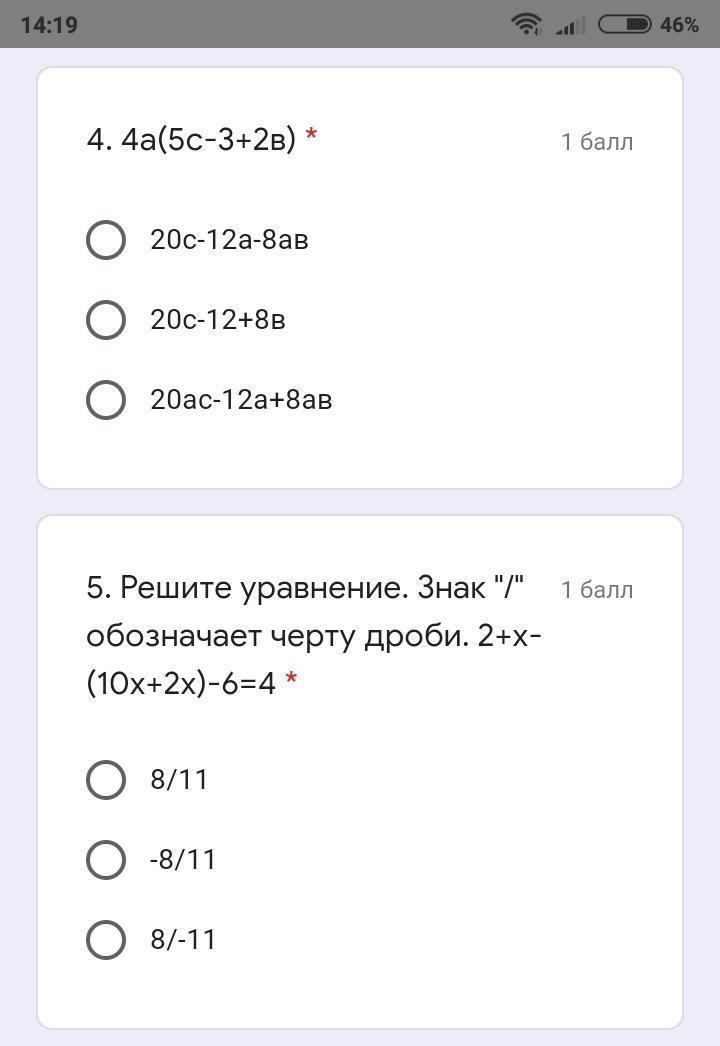Viewport: 720px width, 1046px height.
Task: Select the 8/11 answer option
Action: coord(106,780)
